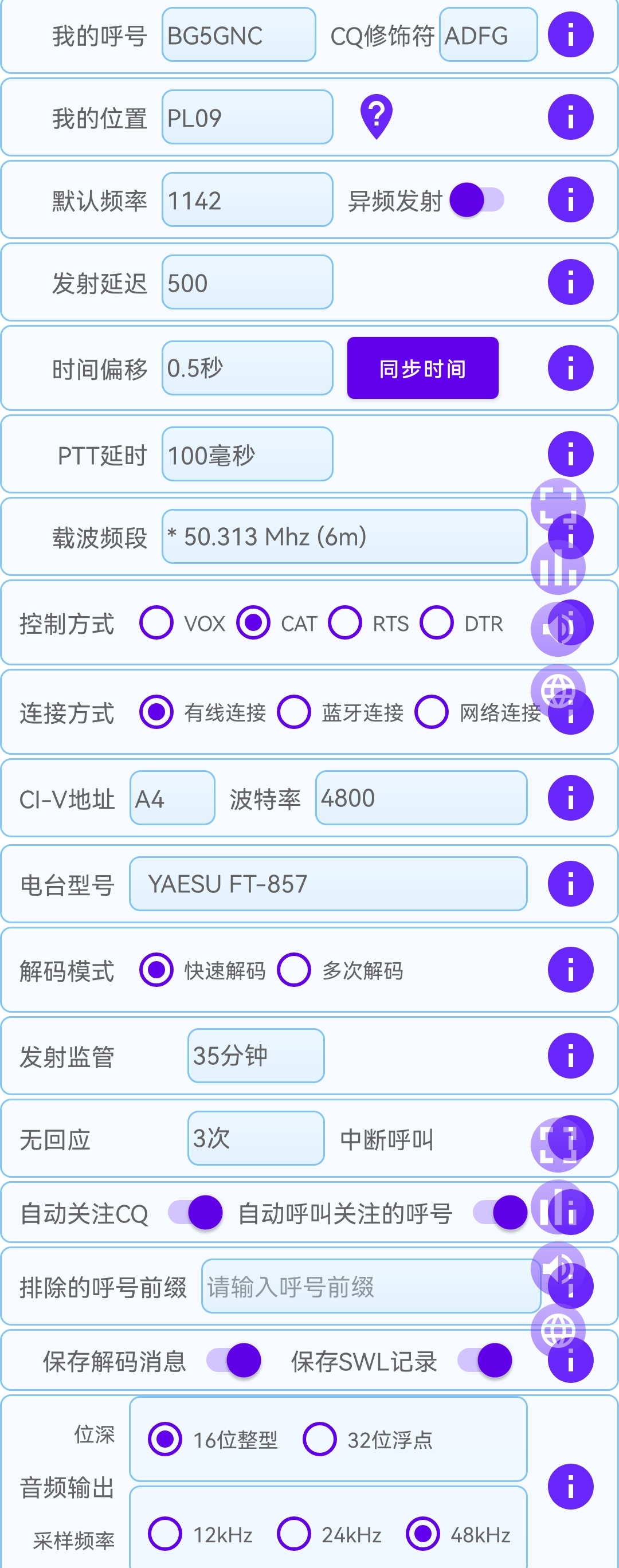Open info for 电台型号 setting
Screen dimensions: 619x1568
click(570, 884)
